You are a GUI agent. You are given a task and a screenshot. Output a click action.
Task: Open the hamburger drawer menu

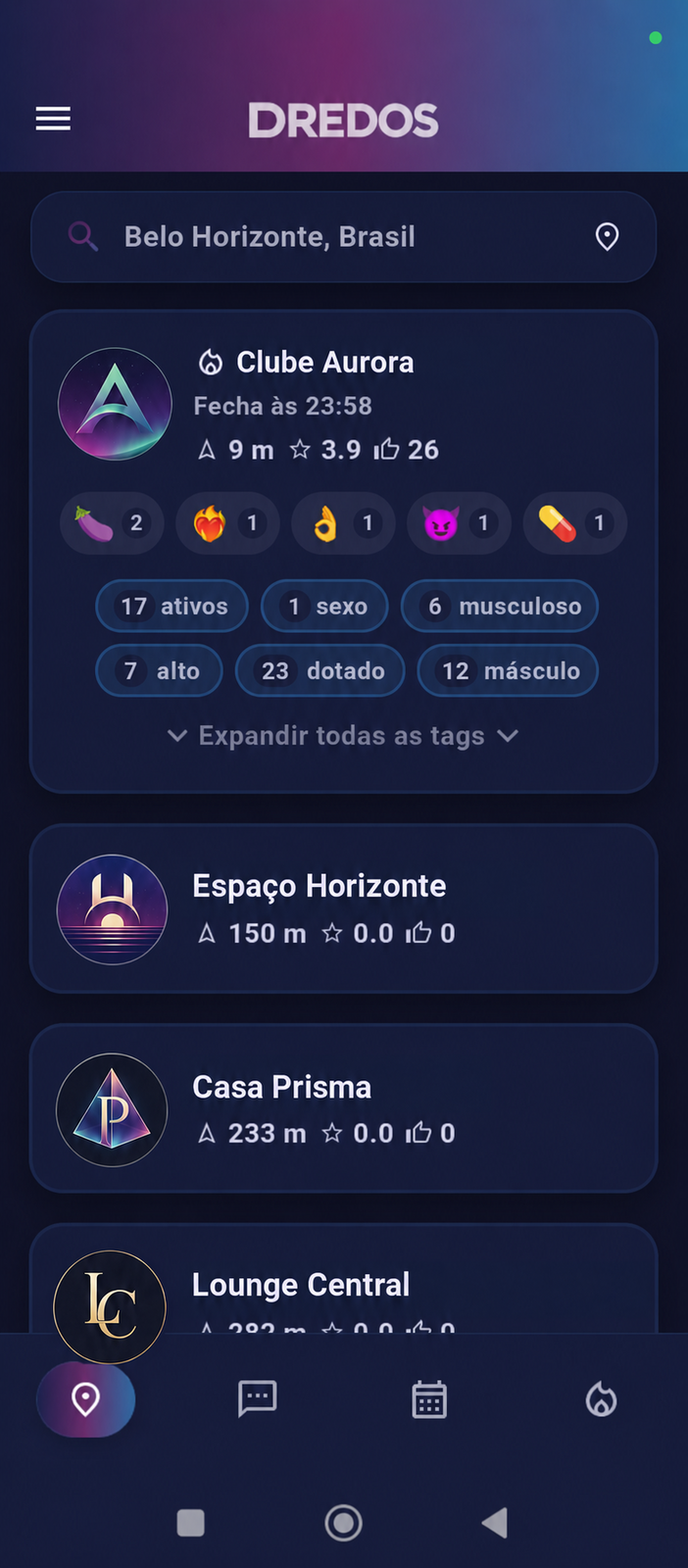(53, 119)
